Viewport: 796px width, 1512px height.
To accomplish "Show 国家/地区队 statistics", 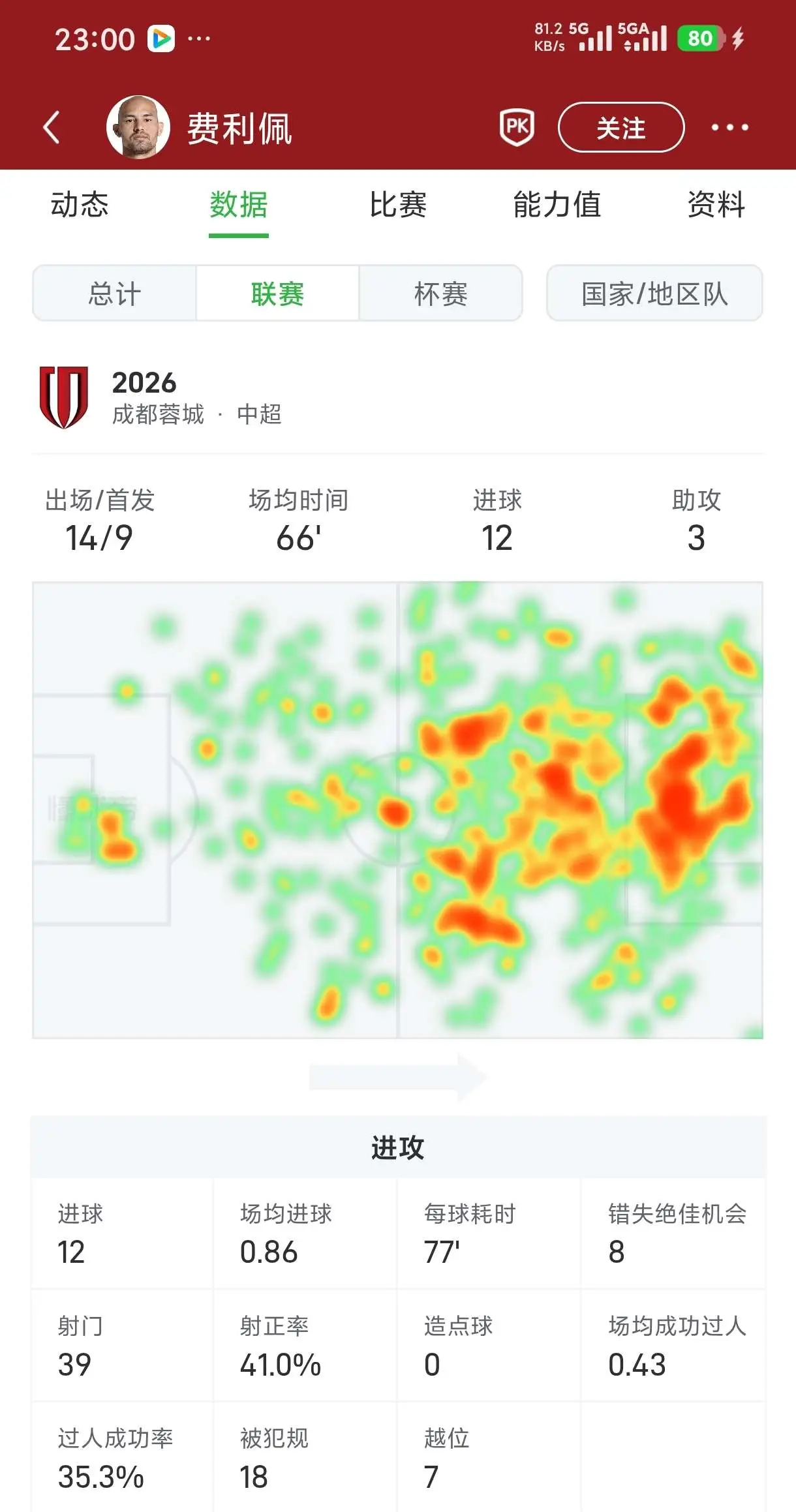I will click(654, 294).
